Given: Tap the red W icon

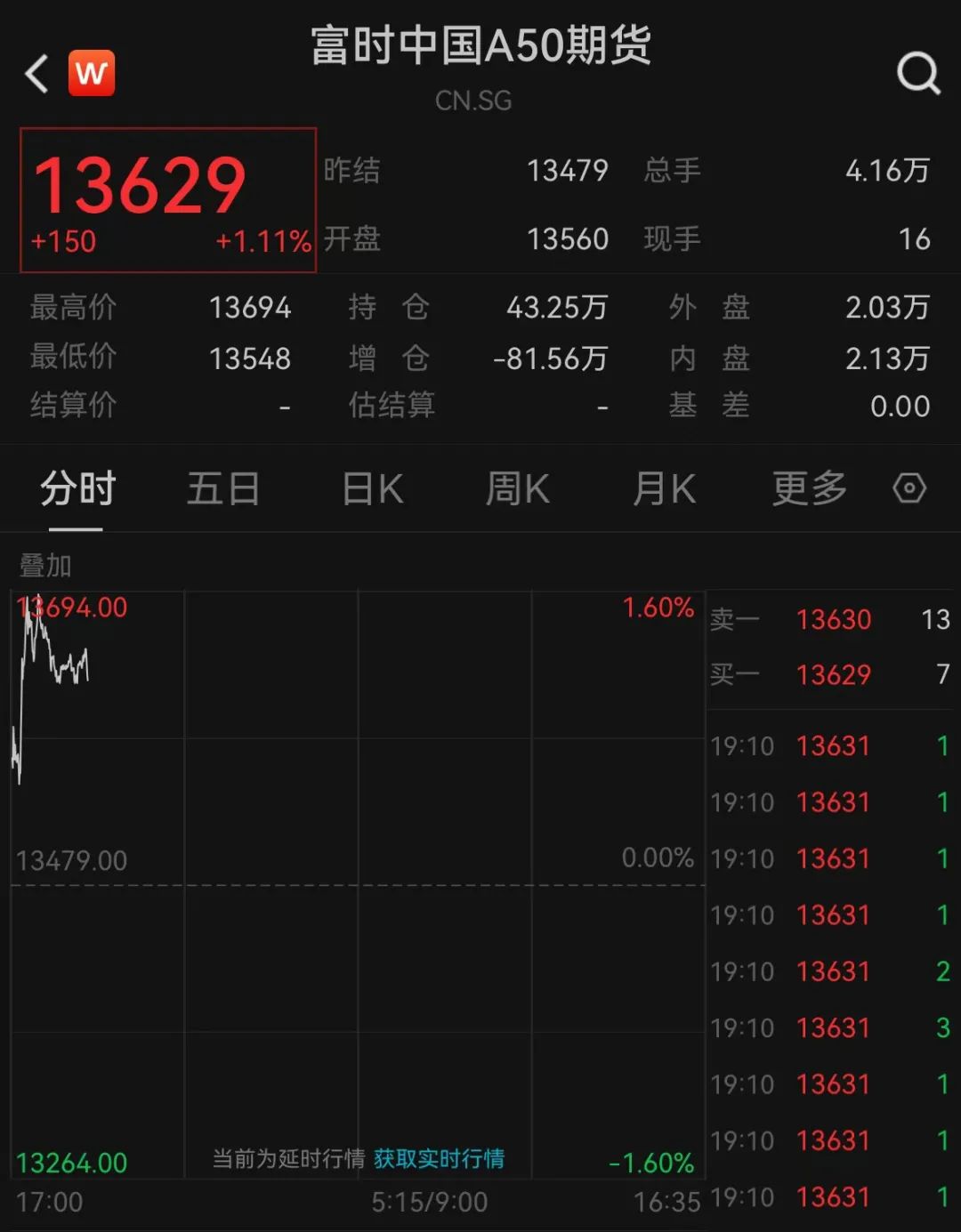Looking at the screenshot, I should [92, 73].
